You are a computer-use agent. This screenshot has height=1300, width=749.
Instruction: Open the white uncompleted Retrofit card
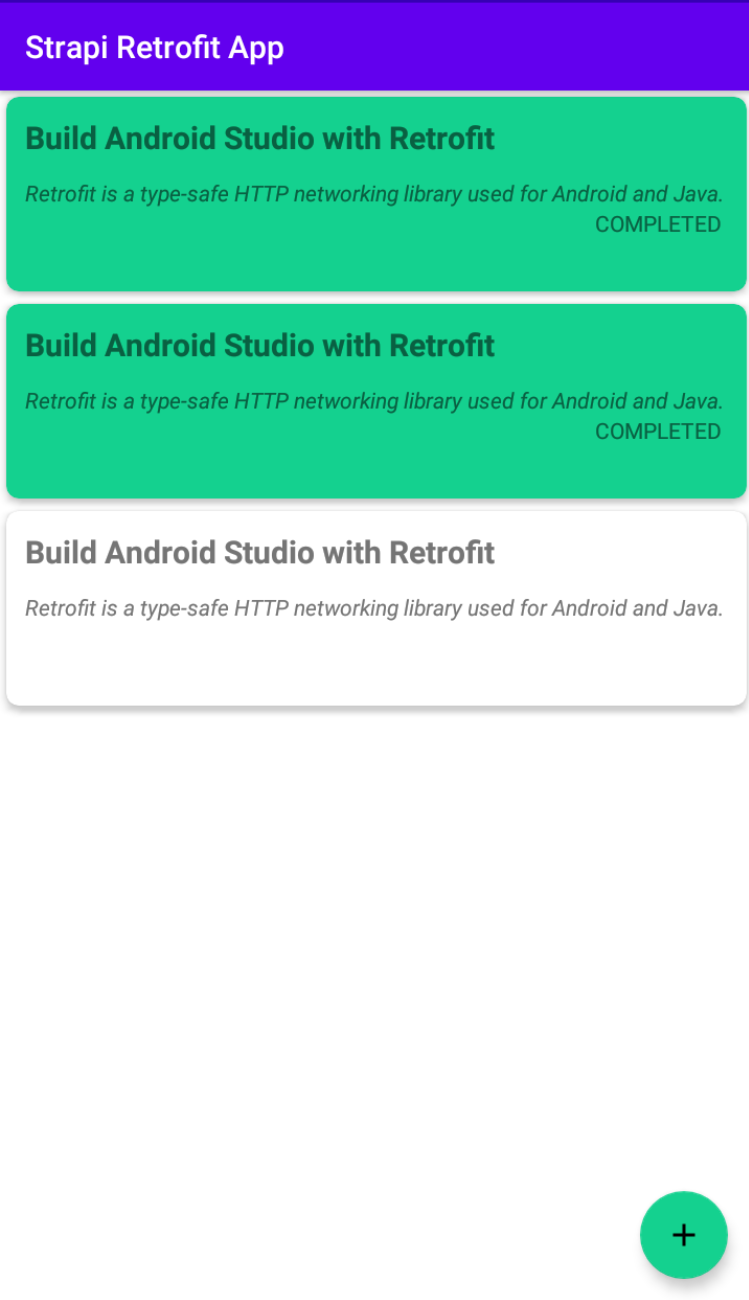(375, 608)
